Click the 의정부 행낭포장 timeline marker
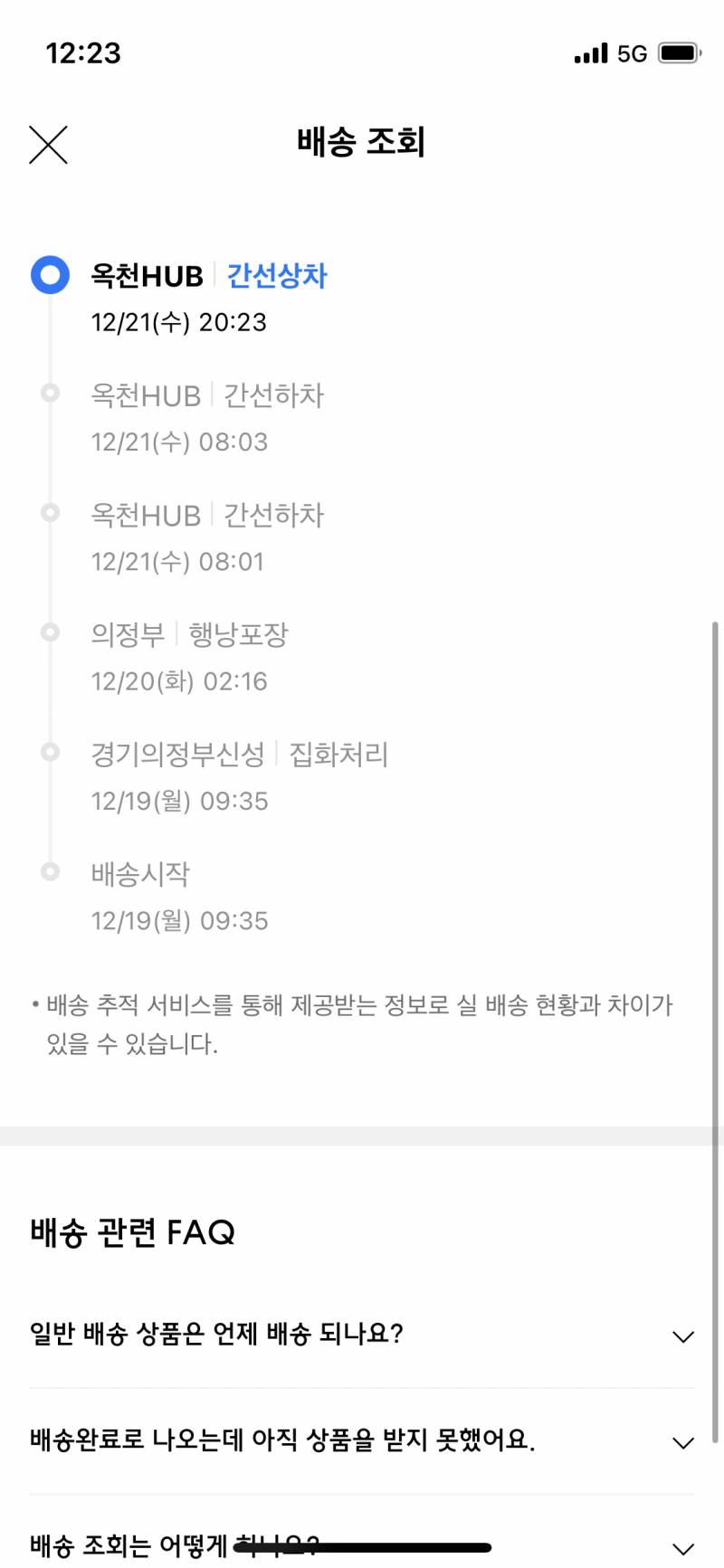This screenshot has width=724, height=1568. coord(52,632)
